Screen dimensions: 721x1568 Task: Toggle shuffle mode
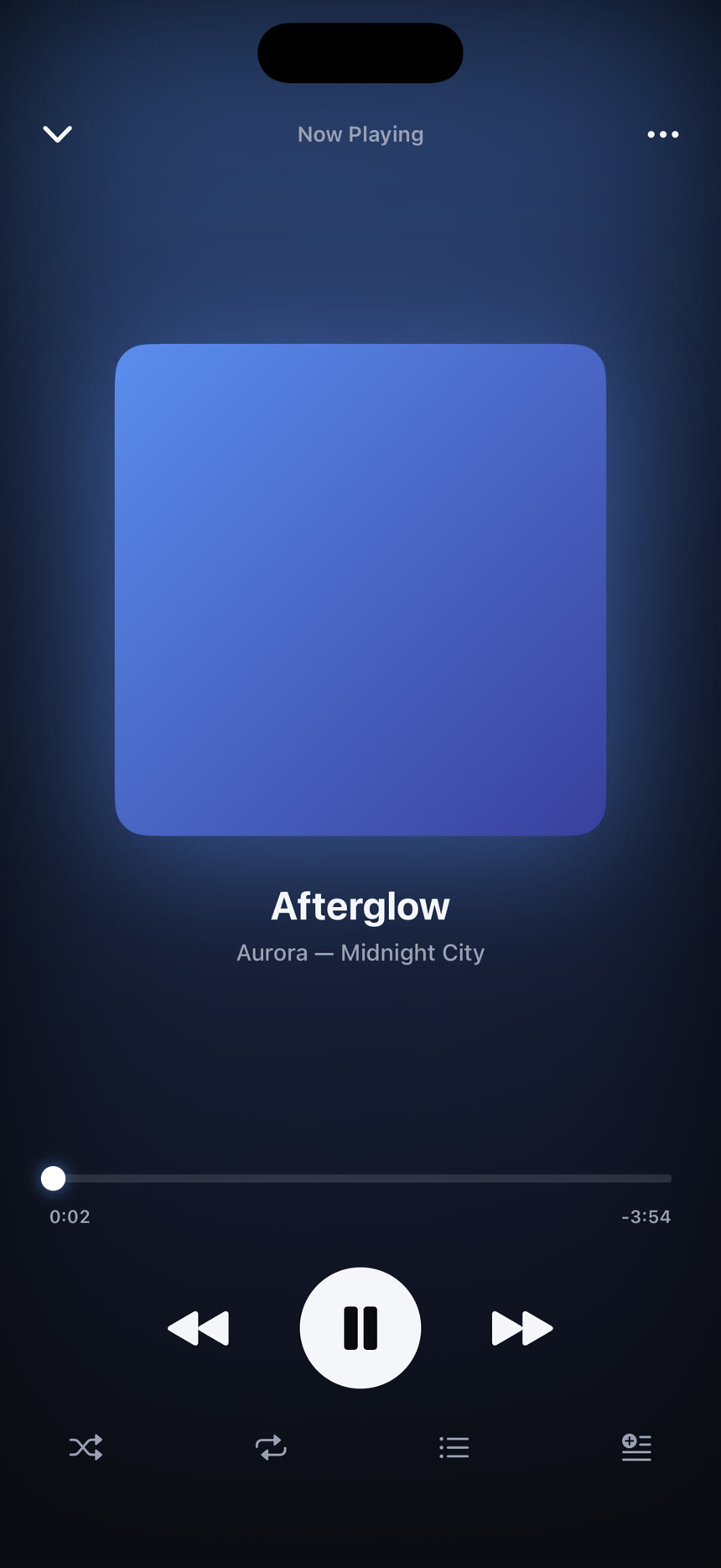[86, 1447]
